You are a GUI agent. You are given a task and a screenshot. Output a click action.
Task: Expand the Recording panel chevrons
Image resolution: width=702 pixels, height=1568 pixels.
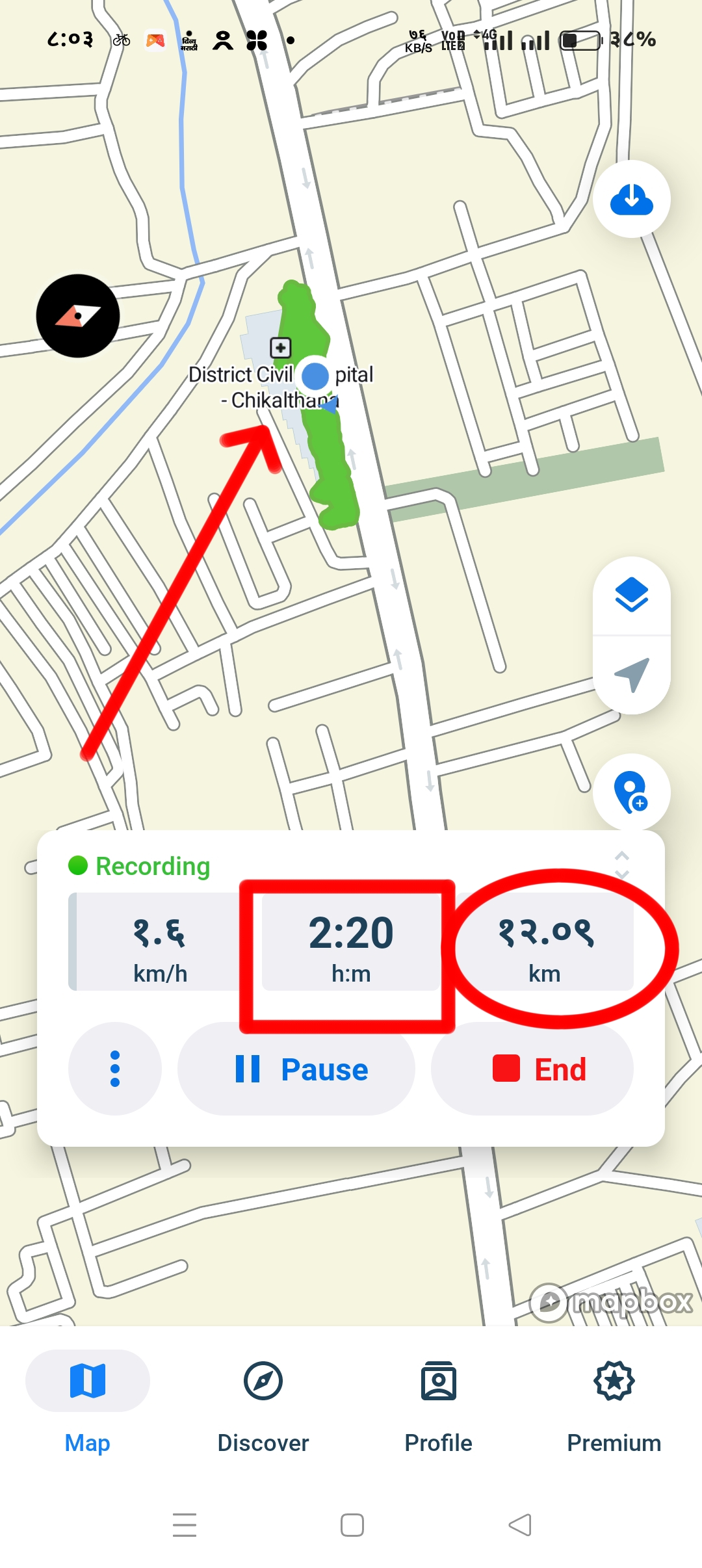(621, 865)
